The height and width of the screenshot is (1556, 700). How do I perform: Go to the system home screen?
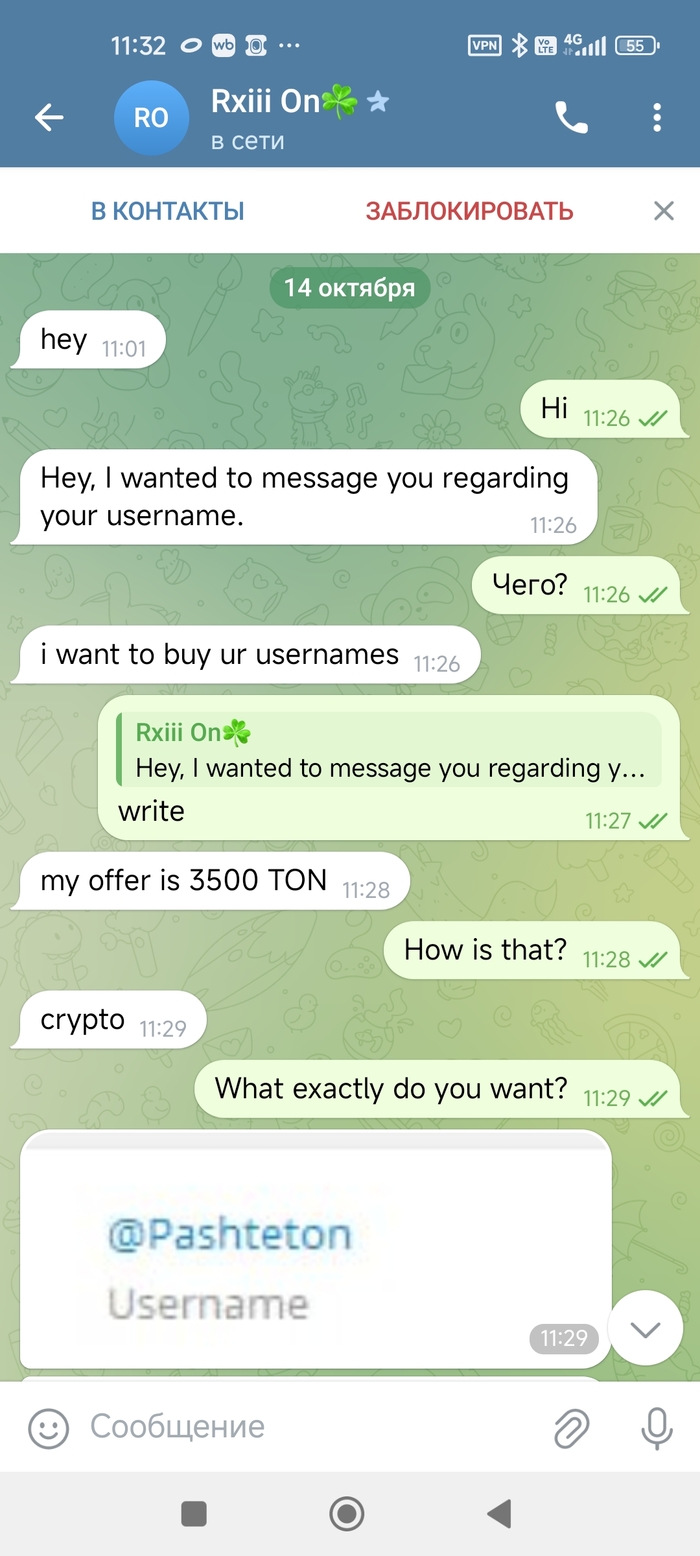click(x=347, y=1513)
